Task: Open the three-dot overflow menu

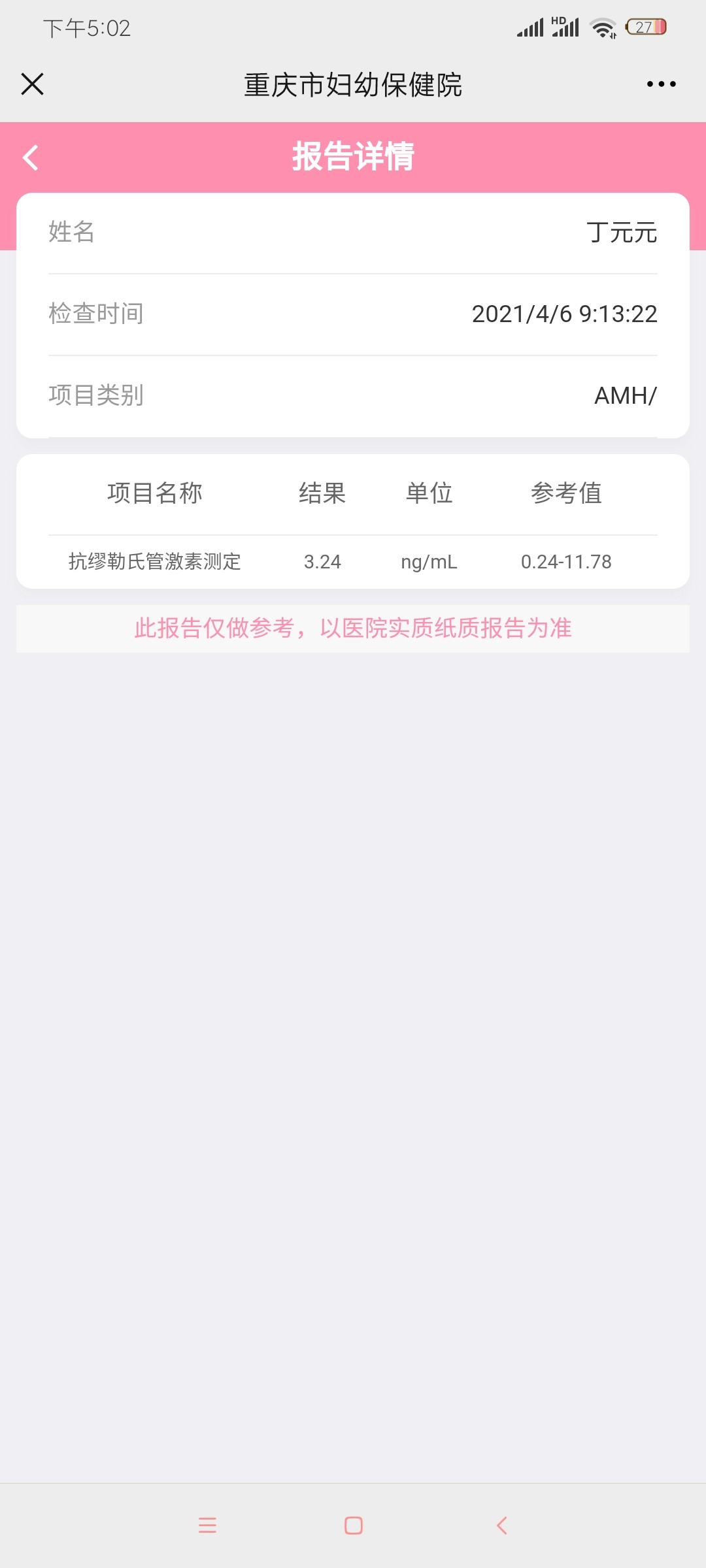Action: (x=661, y=84)
